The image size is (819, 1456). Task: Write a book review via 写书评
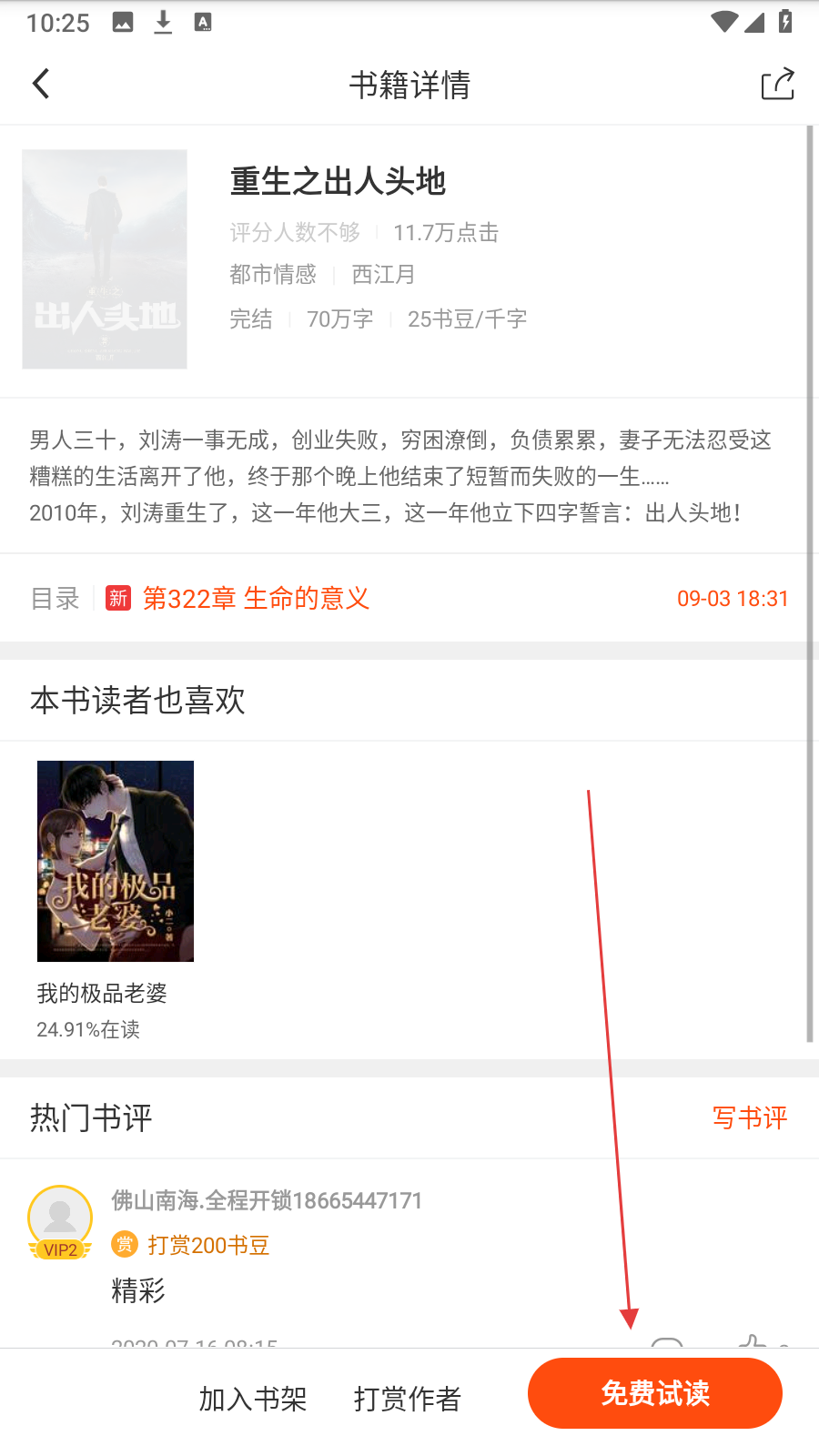click(x=749, y=1117)
